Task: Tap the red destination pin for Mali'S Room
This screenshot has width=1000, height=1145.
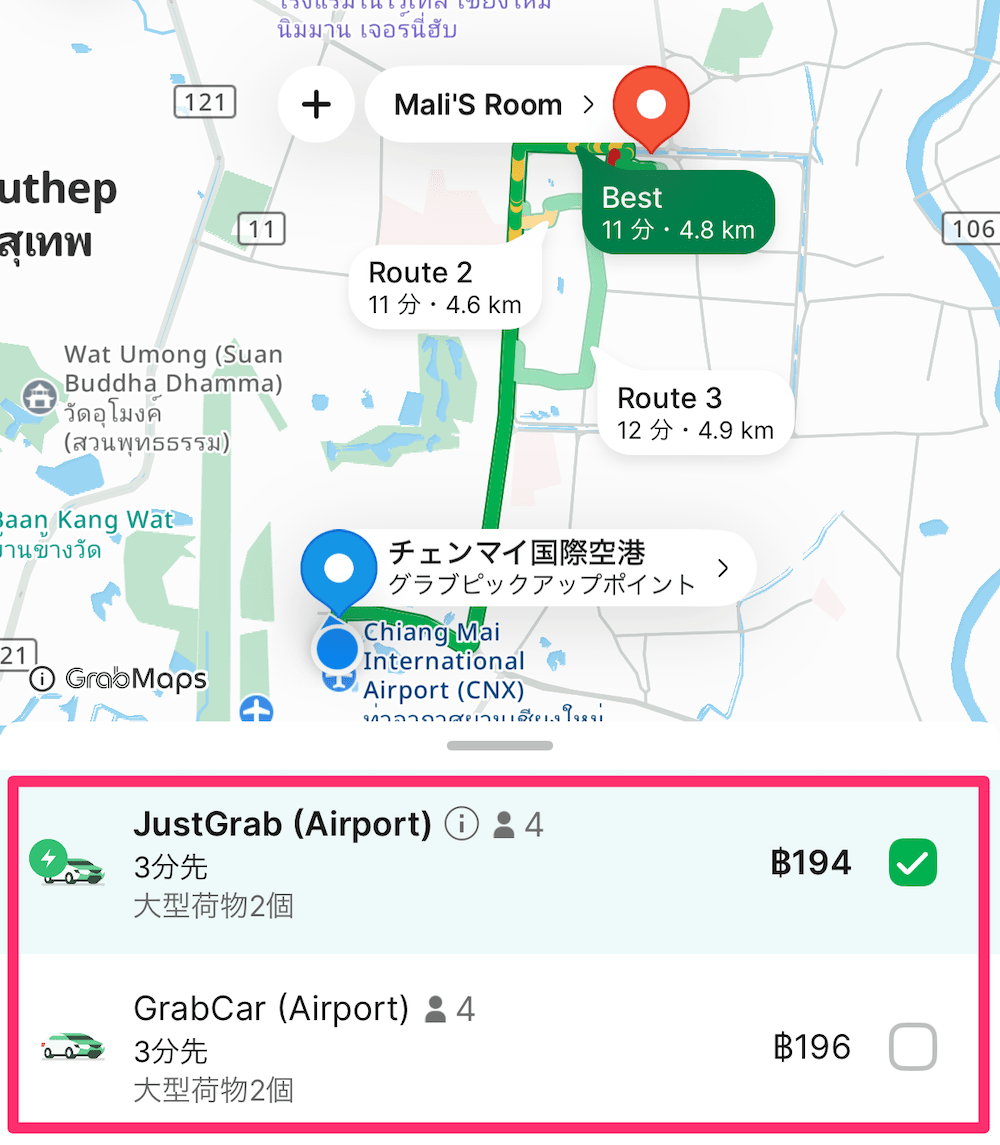Action: [651, 103]
